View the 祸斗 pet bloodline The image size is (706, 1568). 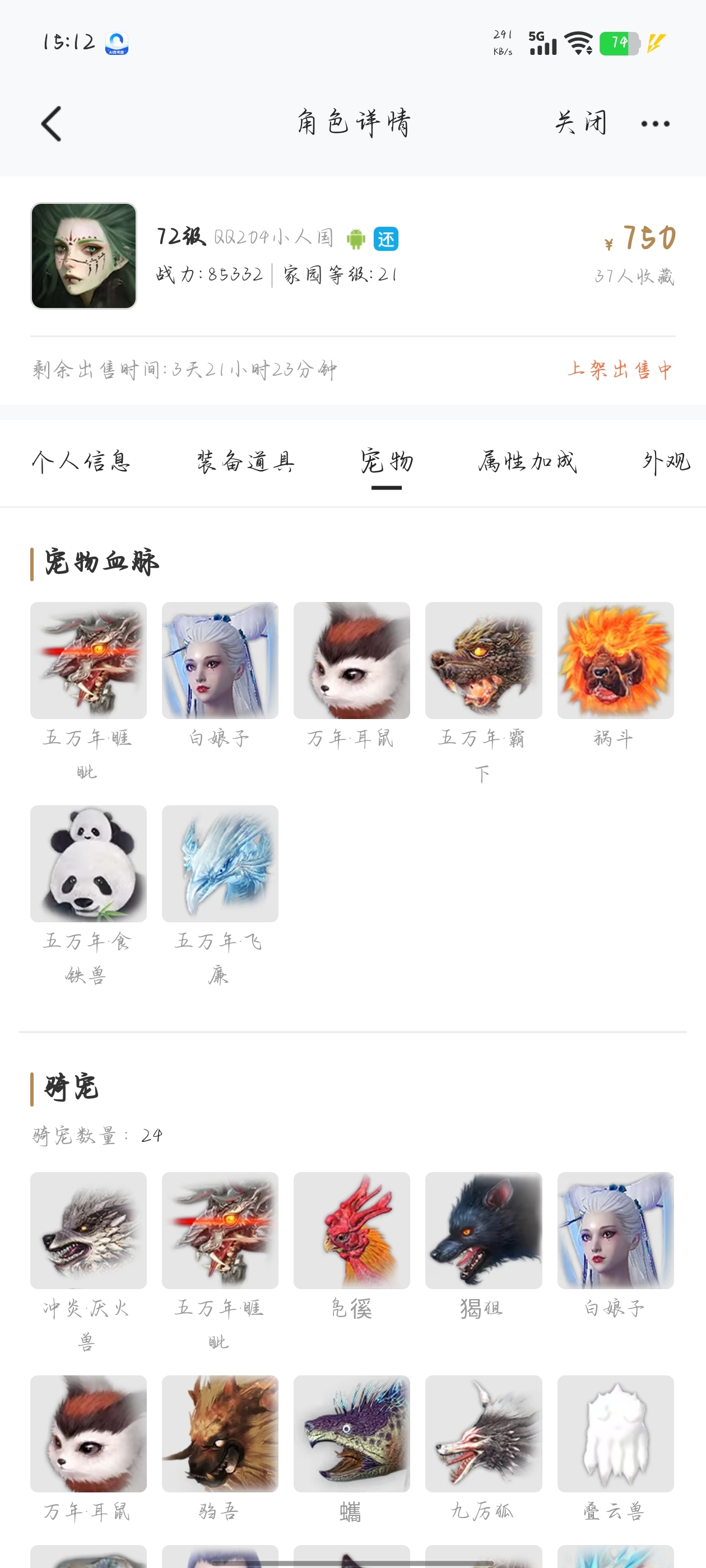click(x=615, y=660)
